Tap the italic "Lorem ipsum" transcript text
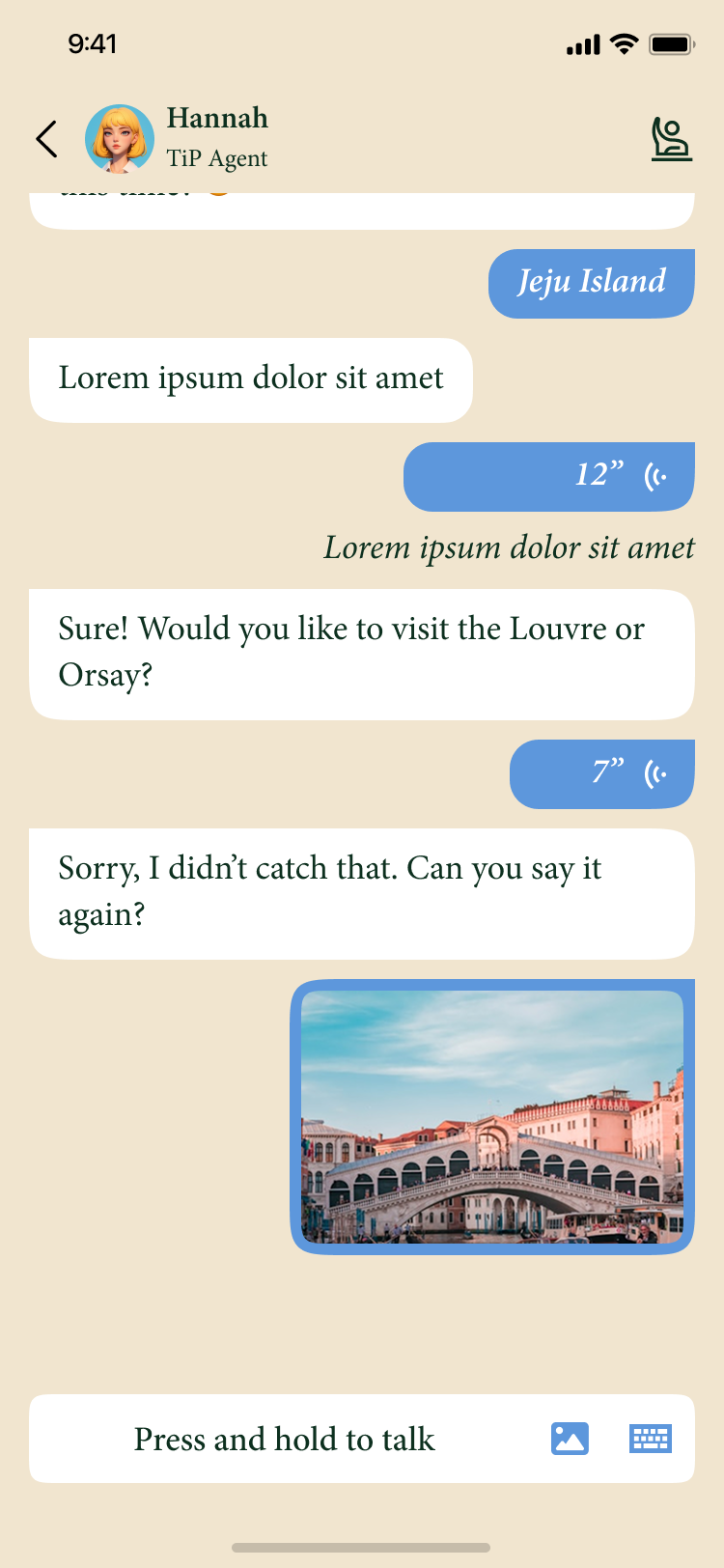724x1568 pixels. pyautogui.click(x=510, y=547)
